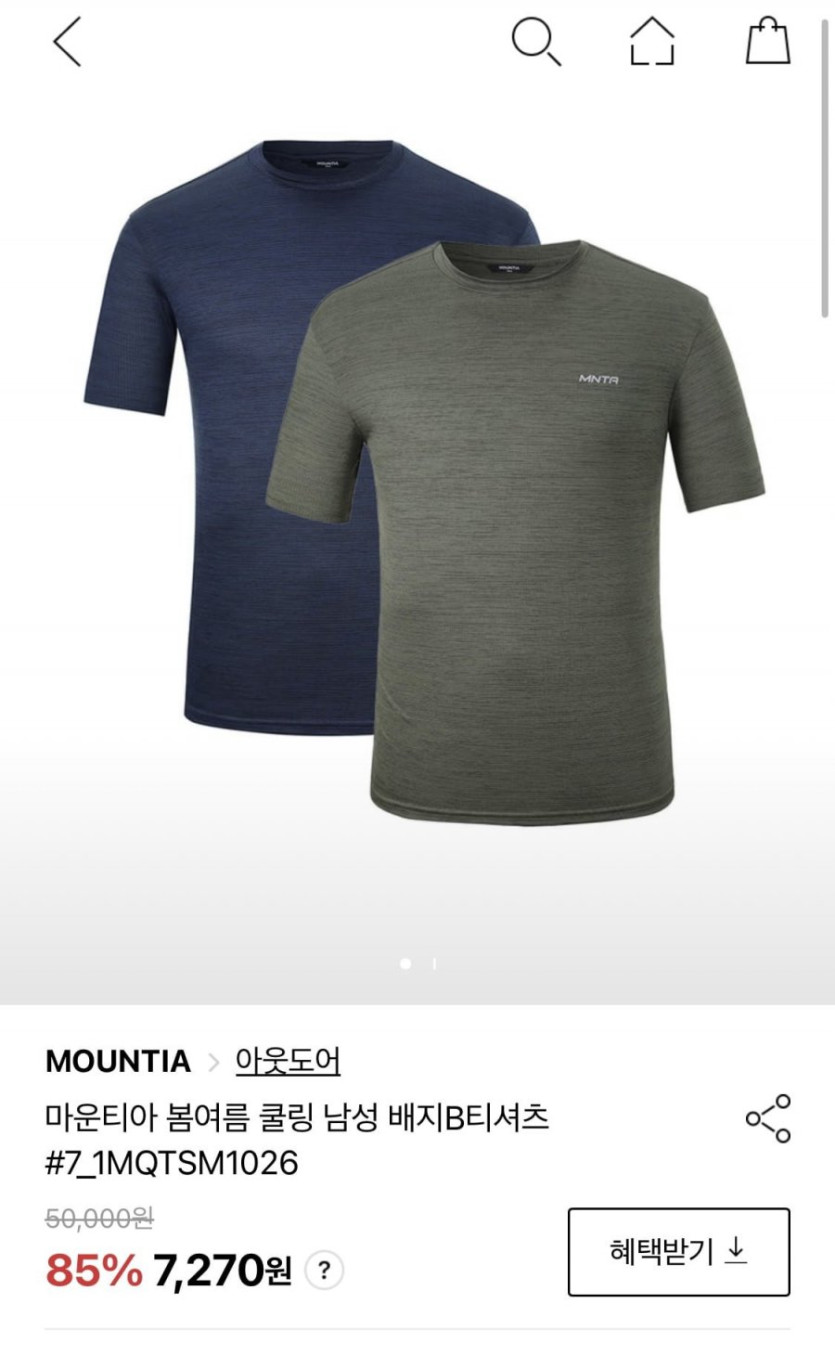Open the price info question mark
835x1368 pixels.
point(323,1272)
